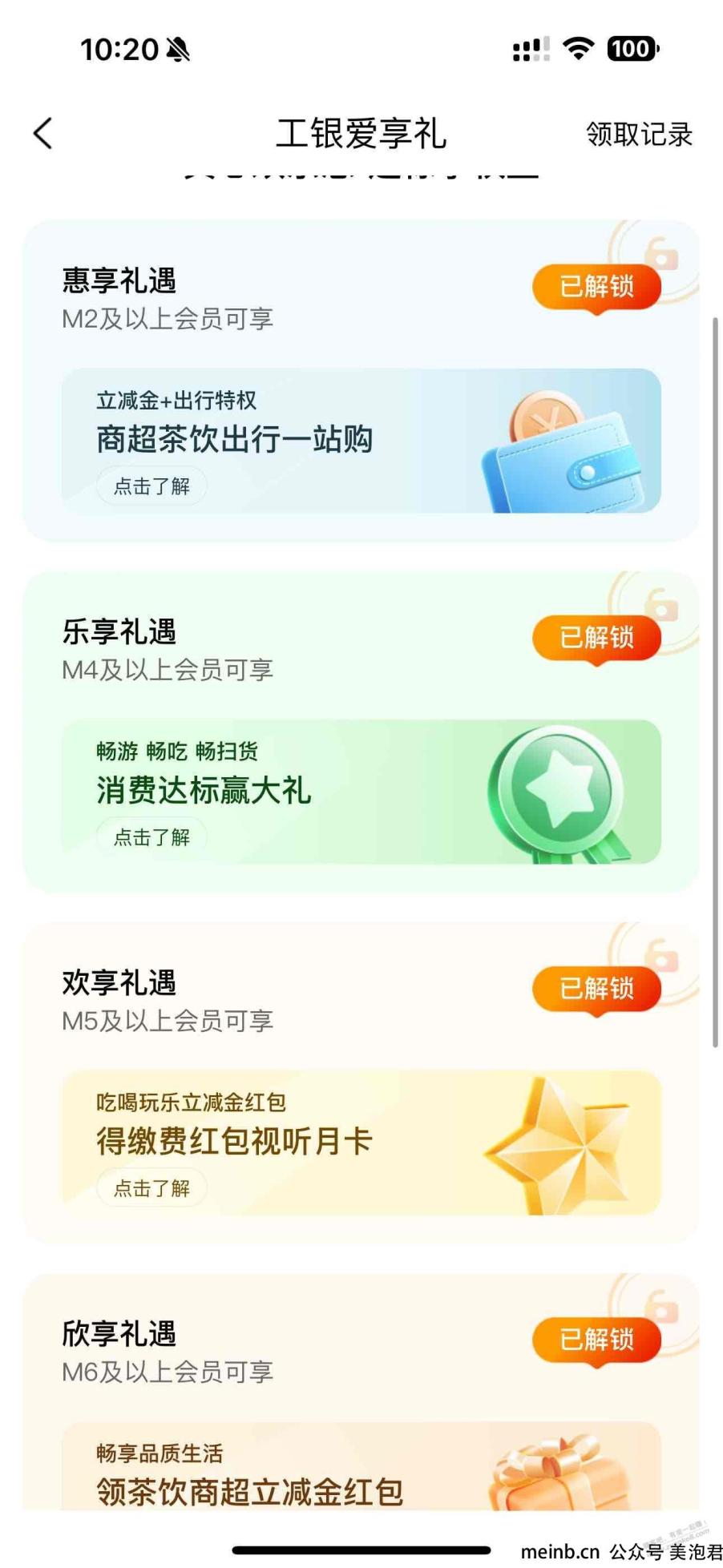Screen dimensions: 723x1568
Task: Tap 点击了解 under 商超茶饮出行一站购
Action: 151,486
